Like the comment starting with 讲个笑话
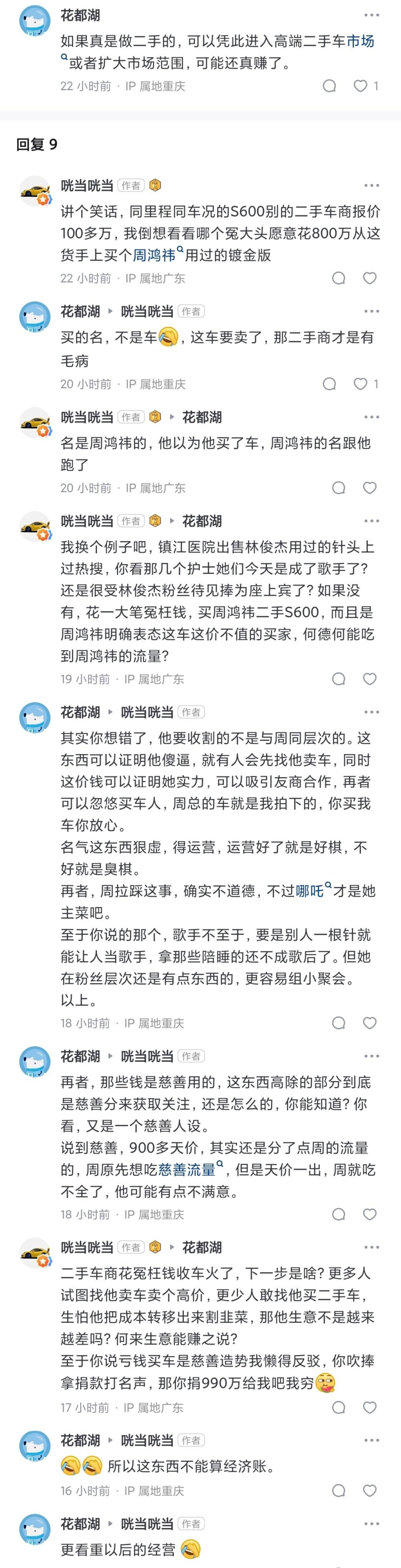Image resolution: width=401 pixels, height=1568 pixels. [369, 279]
